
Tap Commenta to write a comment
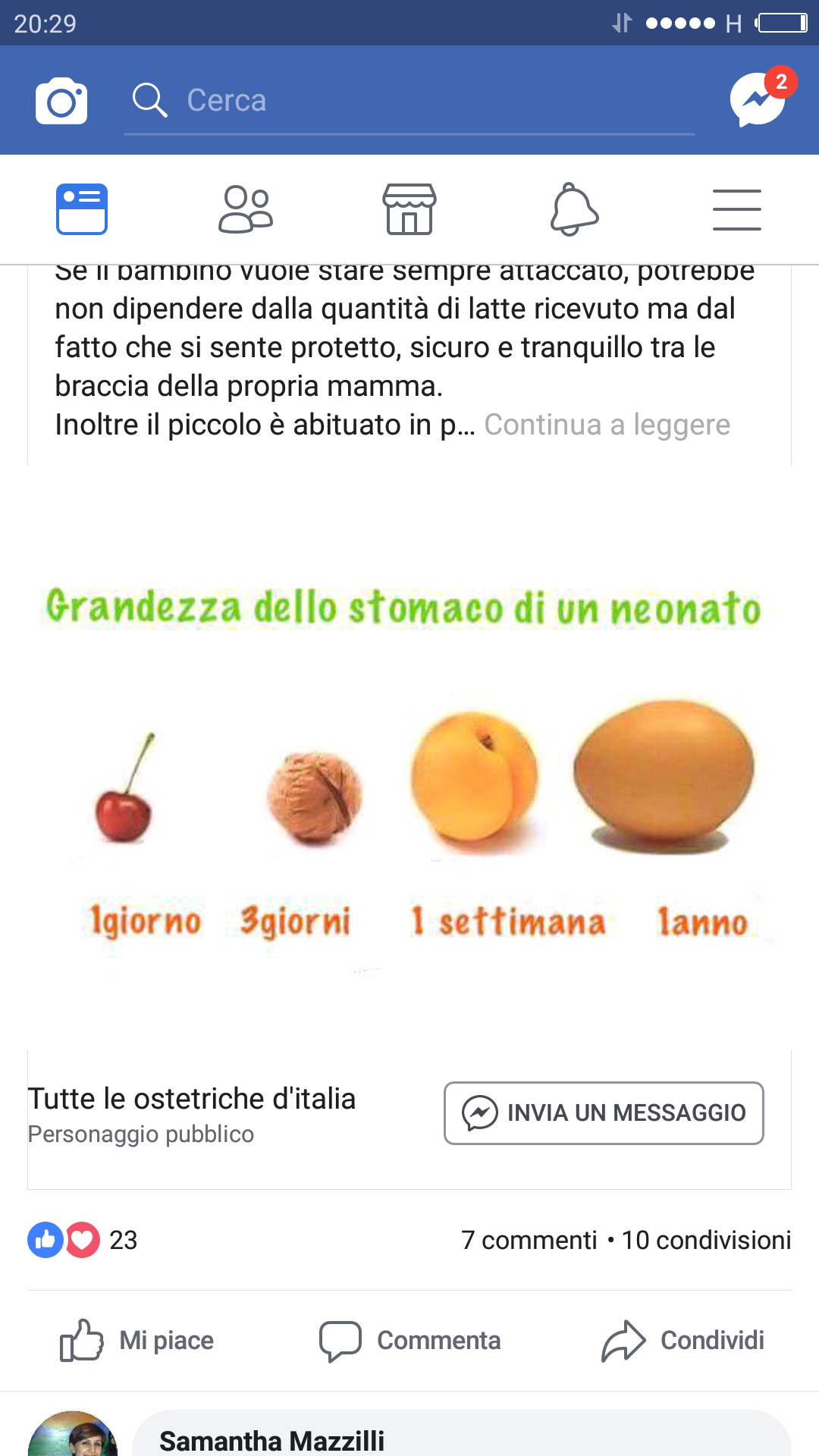(x=410, y=1341)
